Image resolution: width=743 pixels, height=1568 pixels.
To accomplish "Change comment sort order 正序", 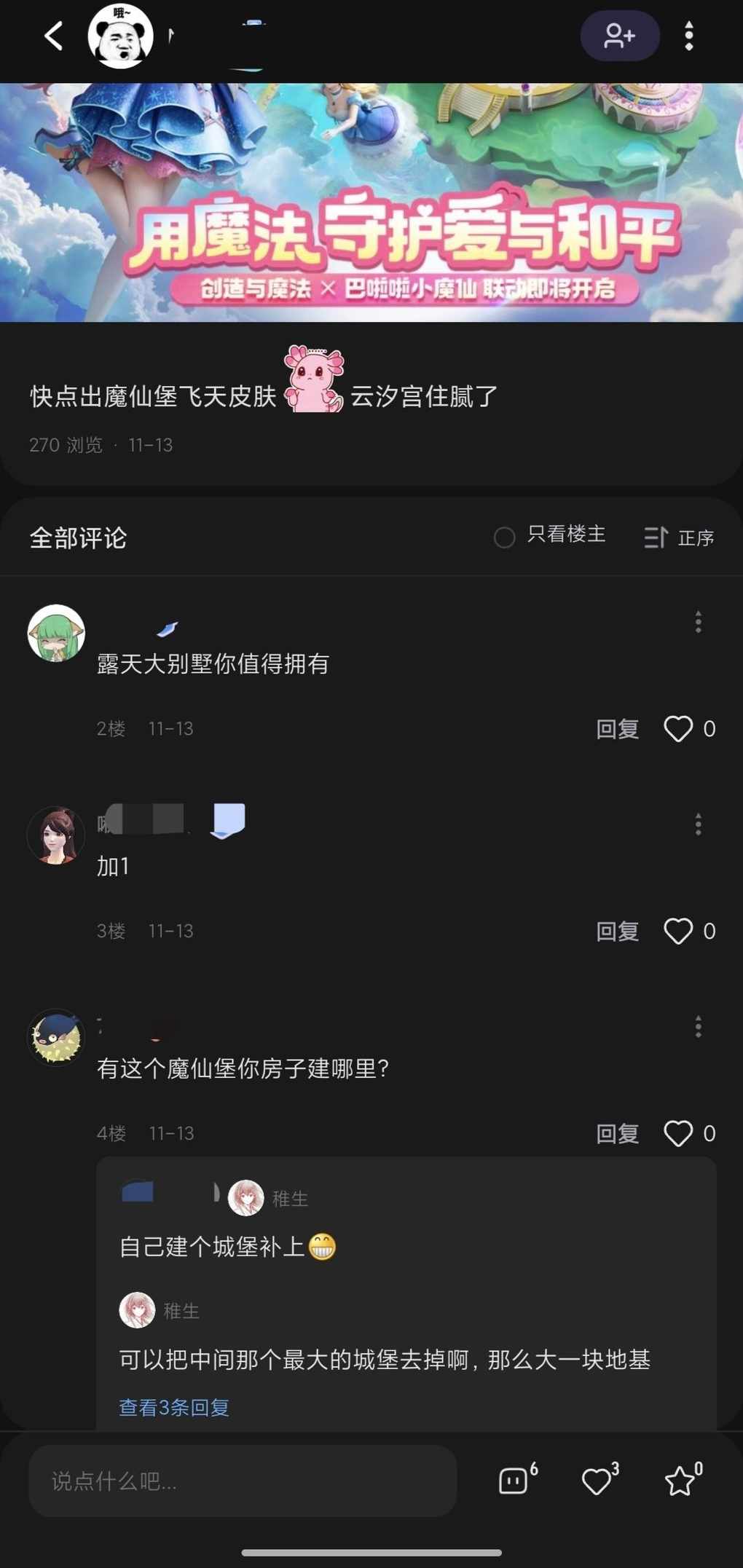I will pos(679,537).
